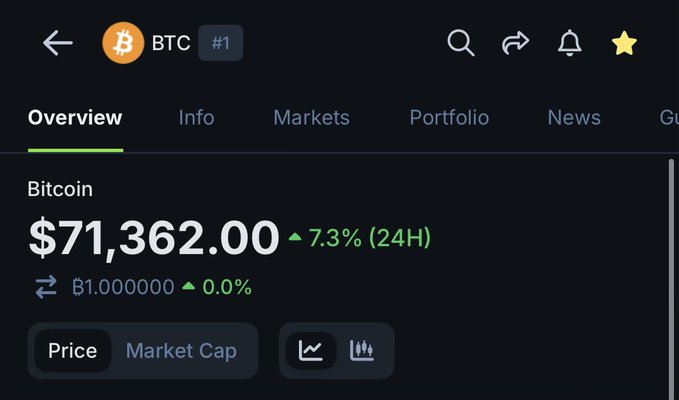Open the Markets tab

click(x=311, y=117)
